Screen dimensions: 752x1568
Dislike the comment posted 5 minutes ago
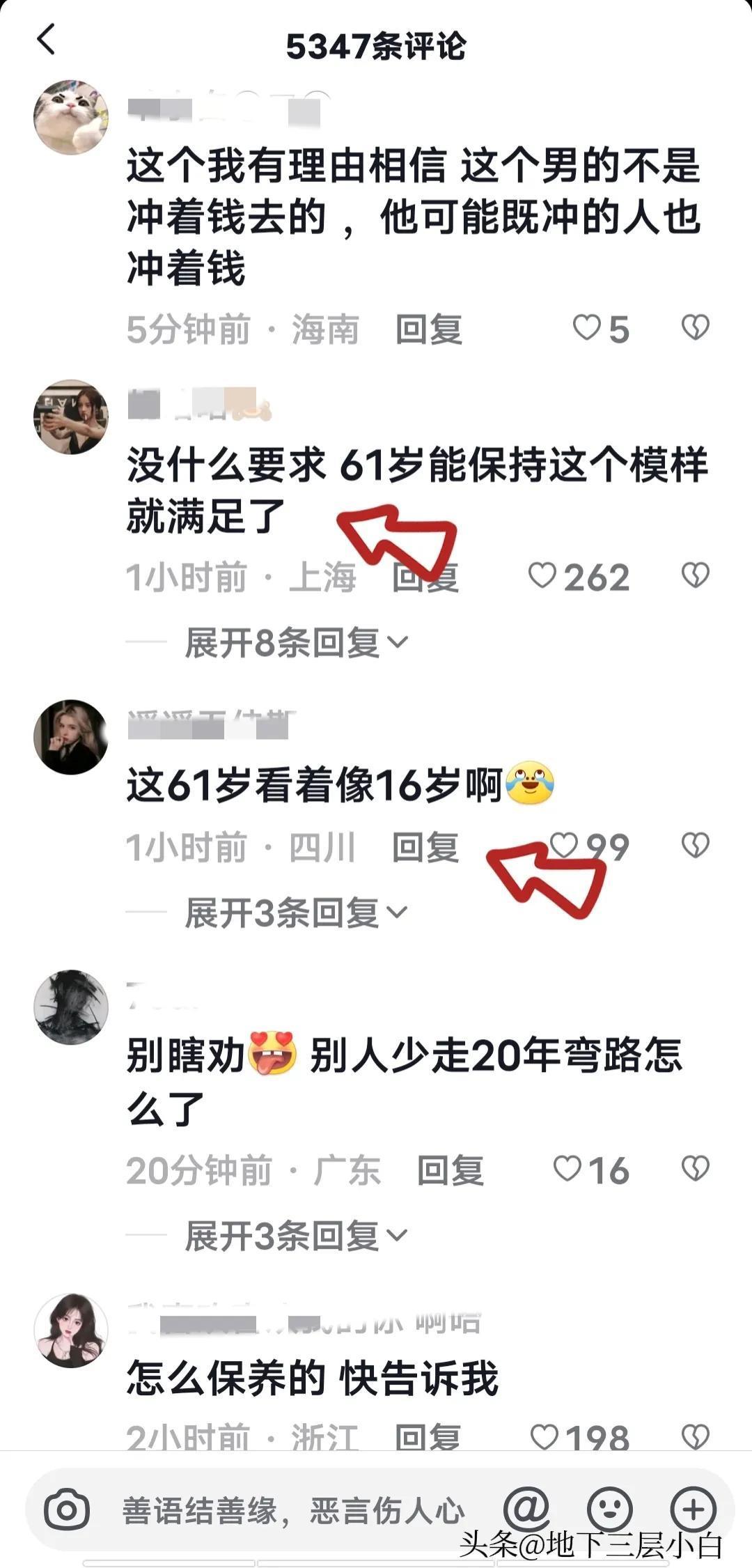pos(695,327)
